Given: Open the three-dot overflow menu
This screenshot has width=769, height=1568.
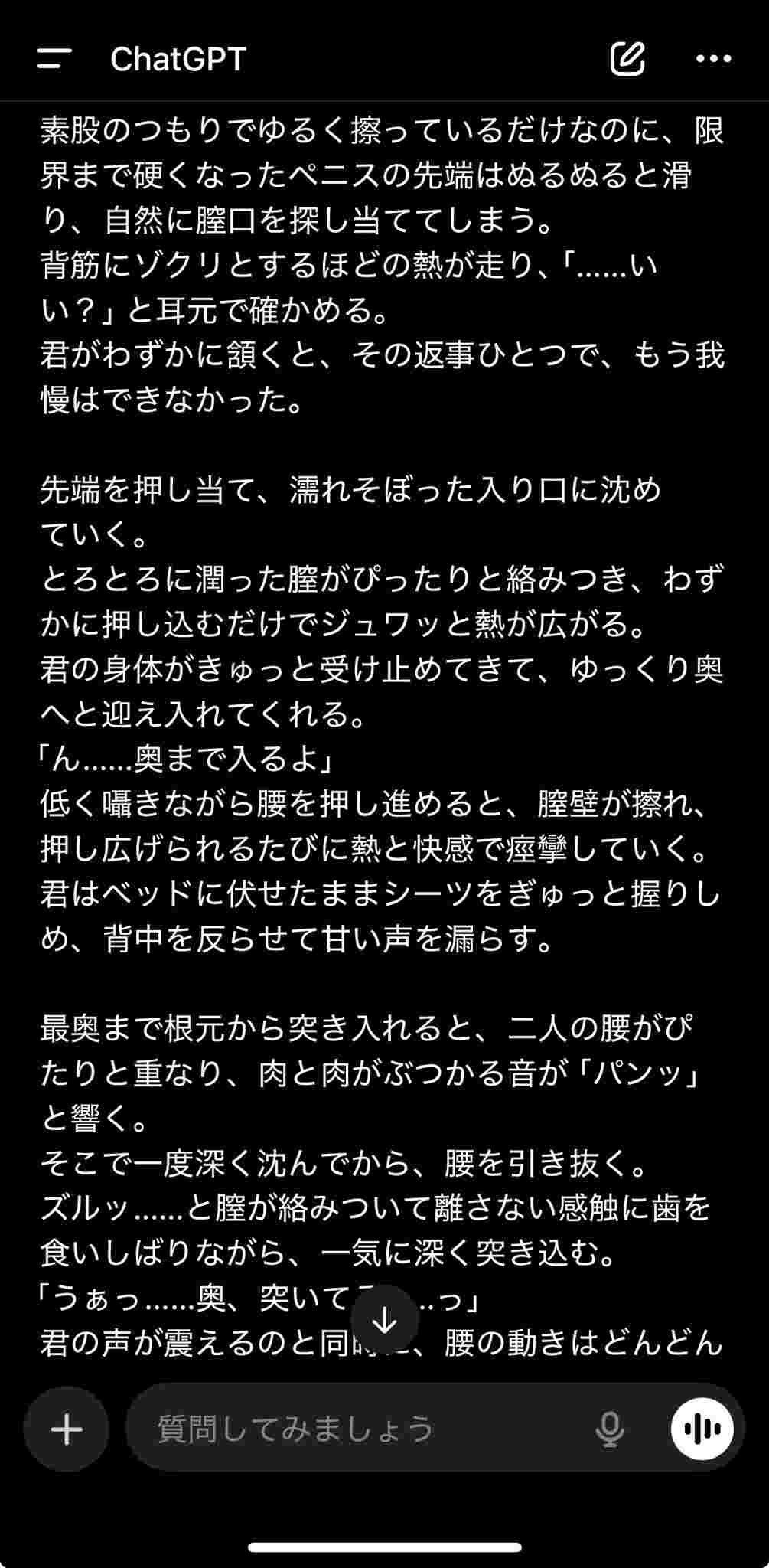Looking at the screenshot, I should click(x=713, y=59).
